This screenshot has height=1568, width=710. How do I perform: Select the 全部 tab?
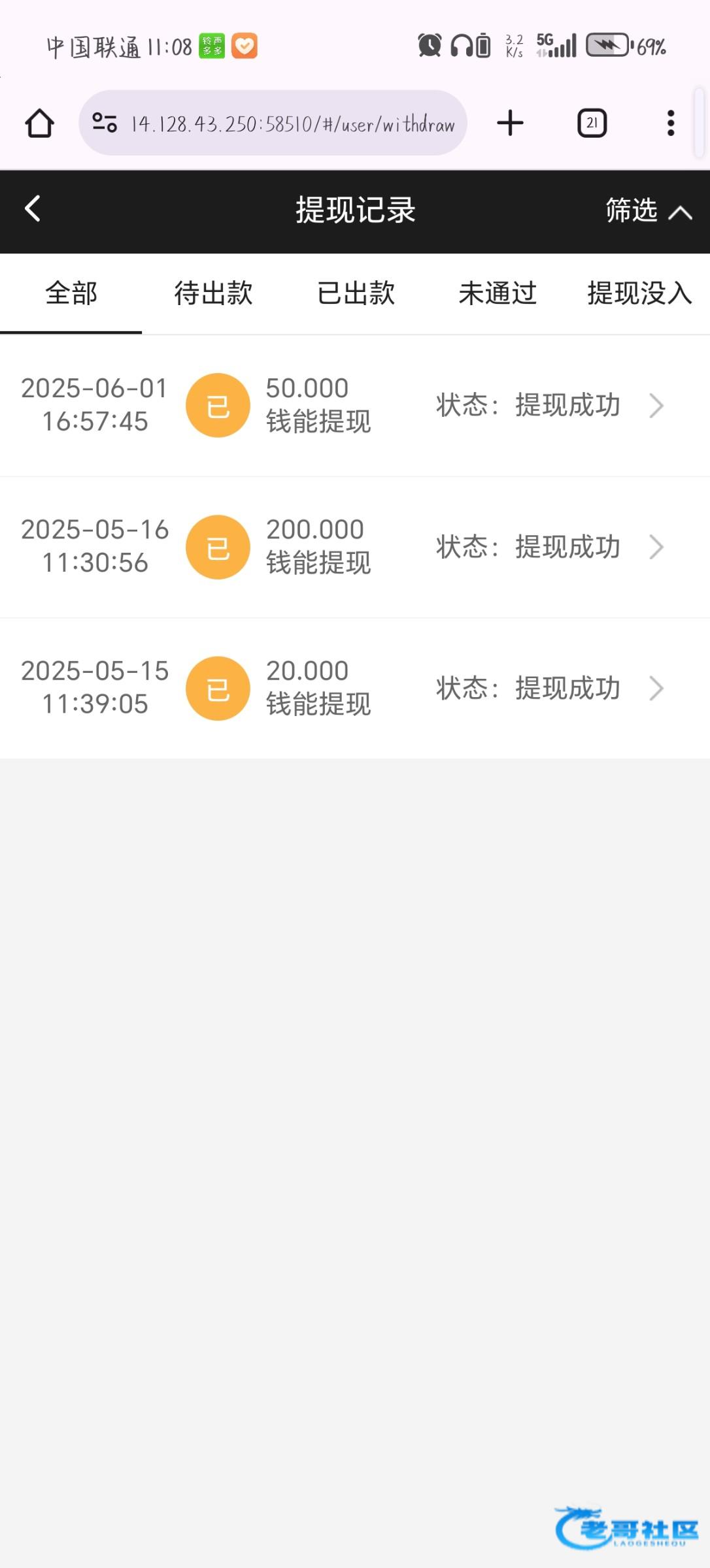point(71,293)
